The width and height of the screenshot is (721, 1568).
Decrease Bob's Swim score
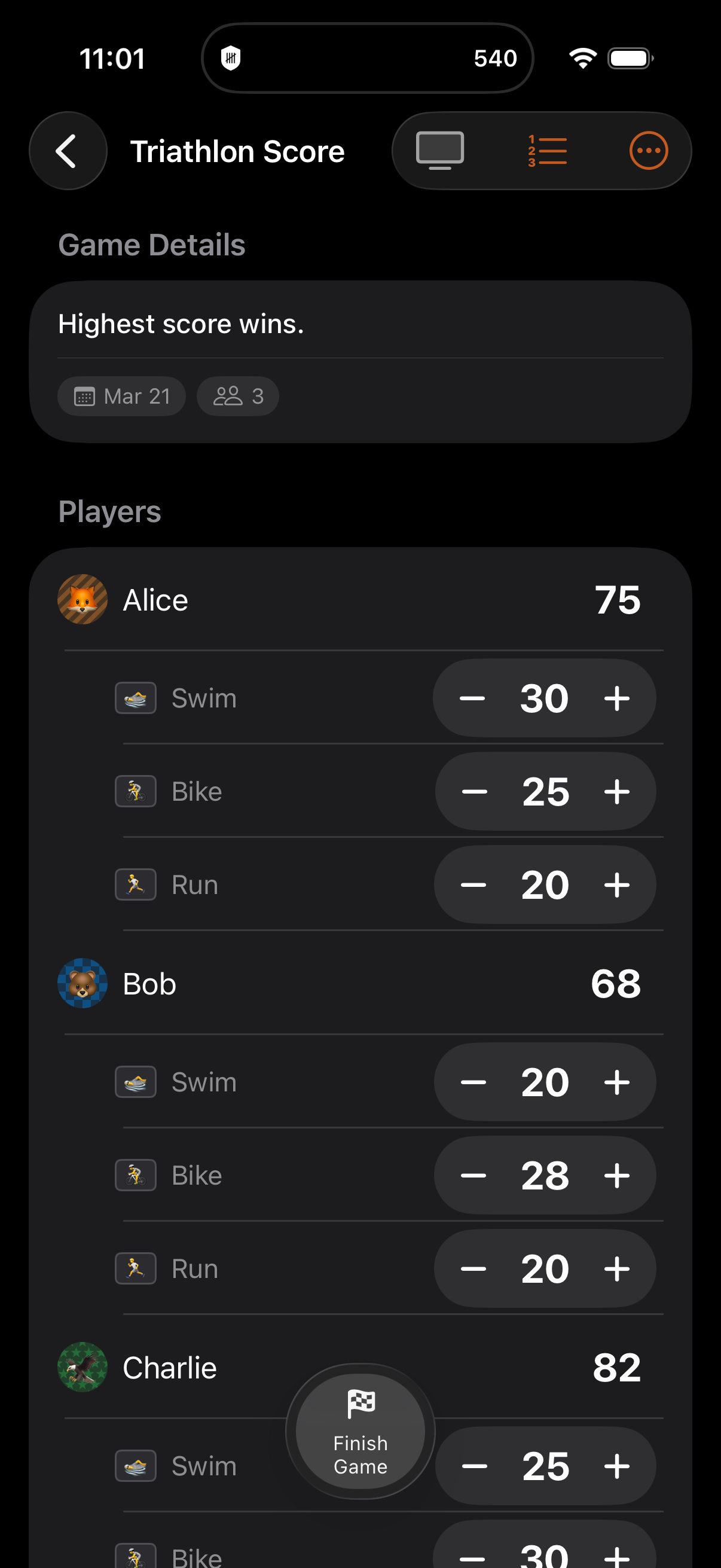pyautogui.click(x=473, y=1082)
